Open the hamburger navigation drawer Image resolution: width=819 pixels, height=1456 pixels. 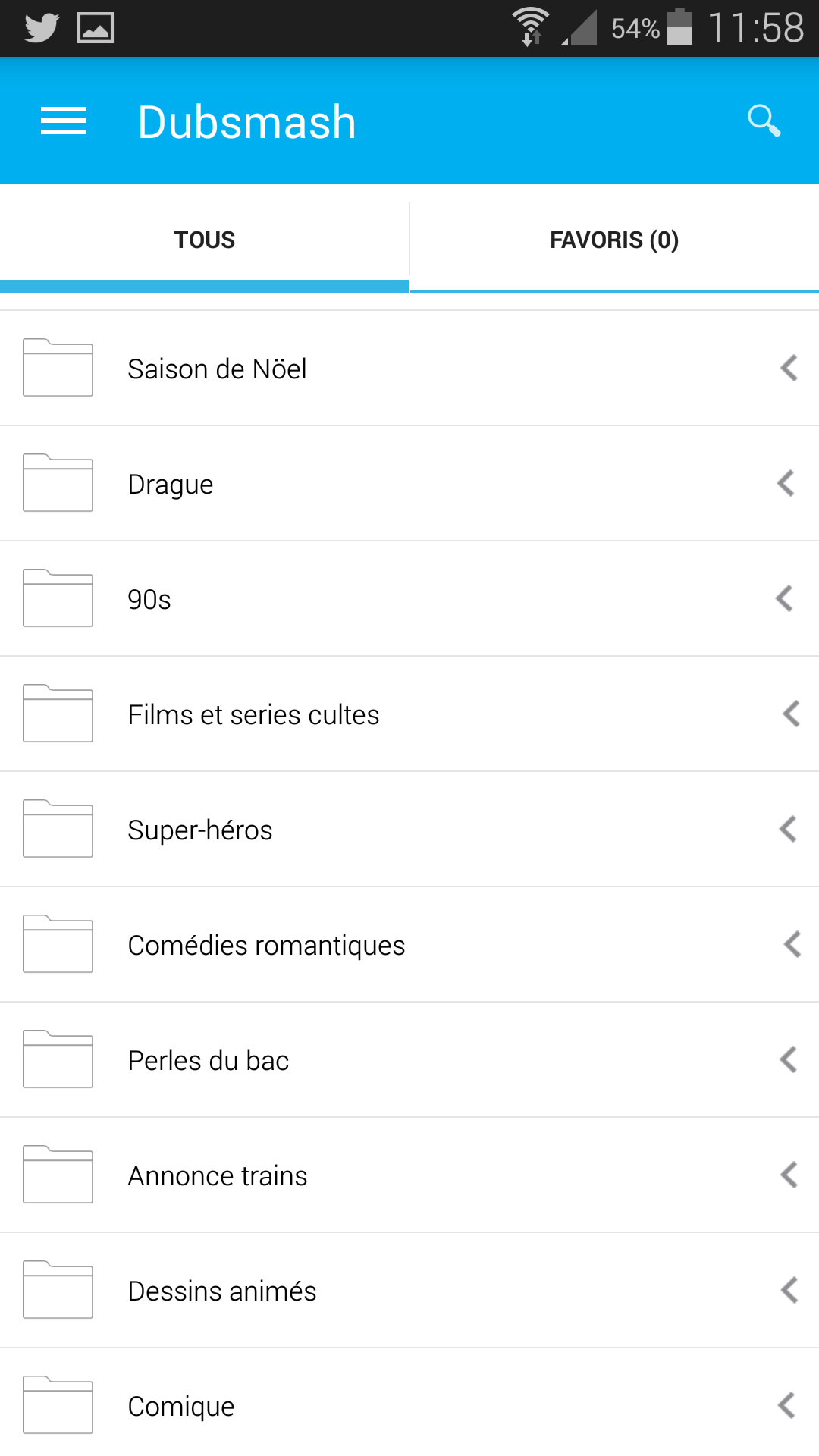(x=64, y=121)
